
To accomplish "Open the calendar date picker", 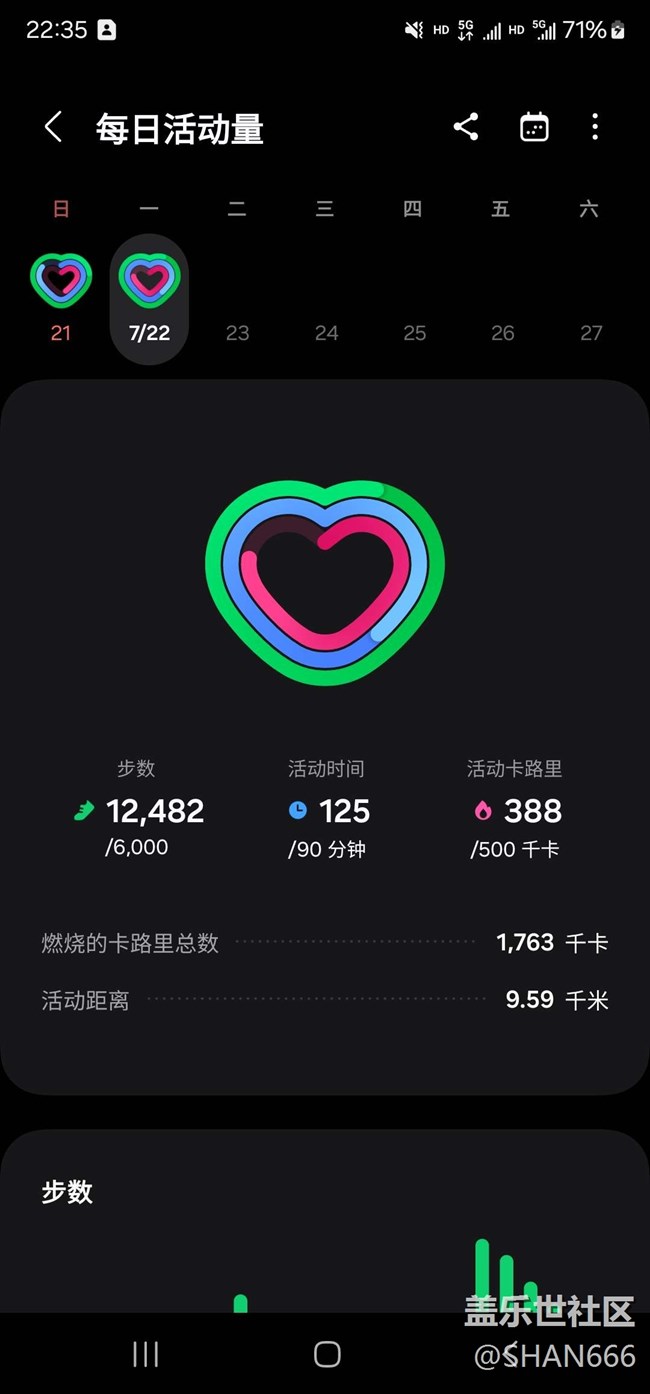I will [534, 127].
